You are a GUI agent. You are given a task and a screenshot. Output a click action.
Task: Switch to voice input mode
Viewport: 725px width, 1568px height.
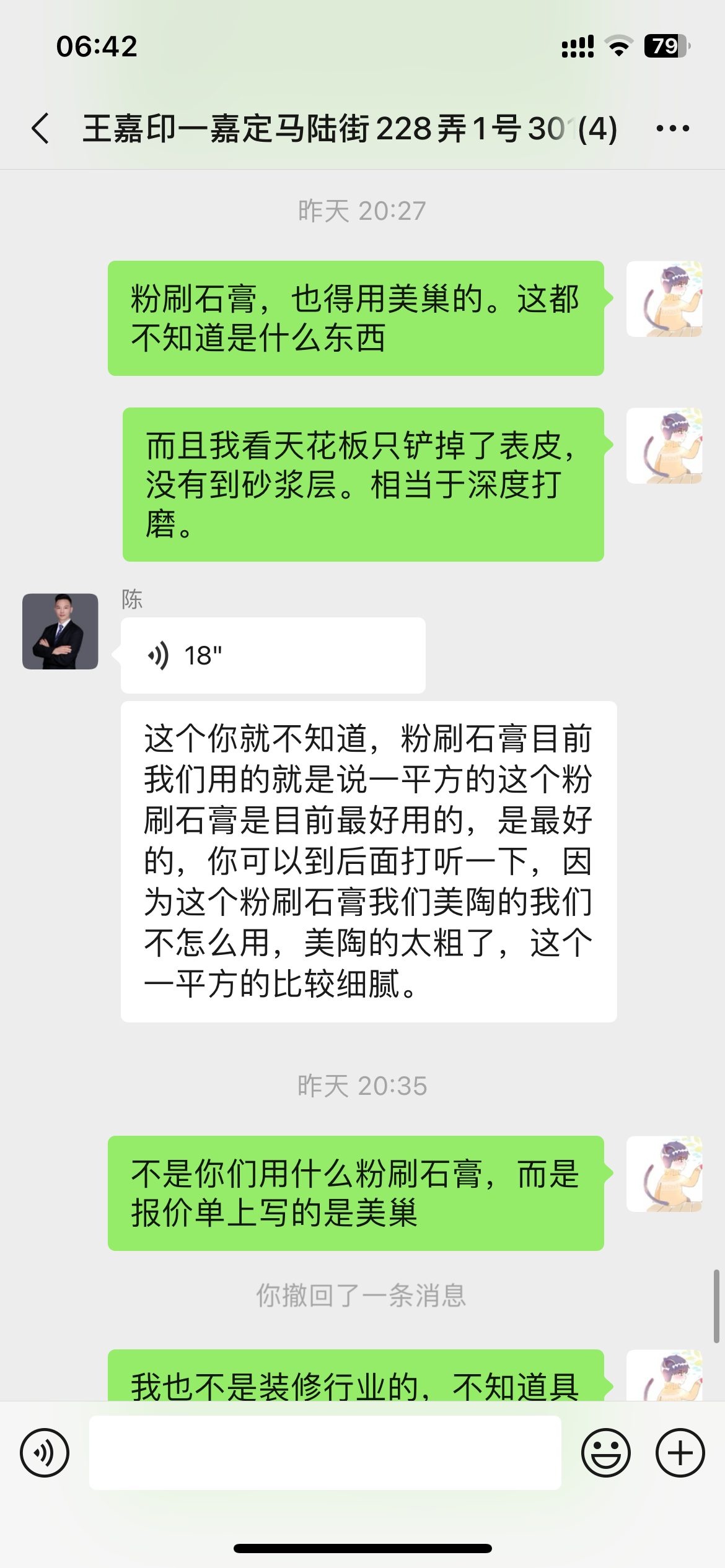(x=45, y=1453)
